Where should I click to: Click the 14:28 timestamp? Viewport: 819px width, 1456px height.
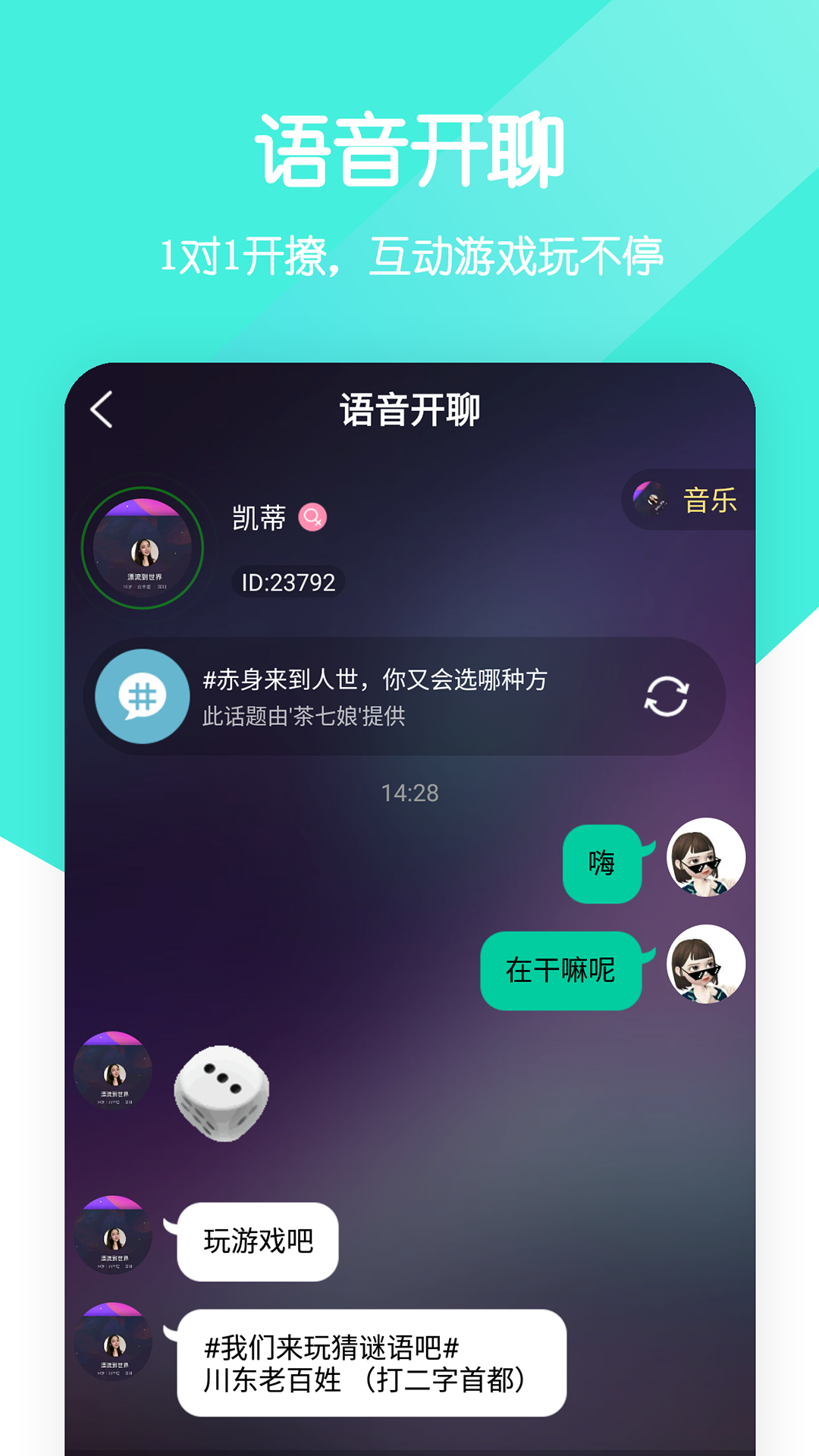pos(409,792)
